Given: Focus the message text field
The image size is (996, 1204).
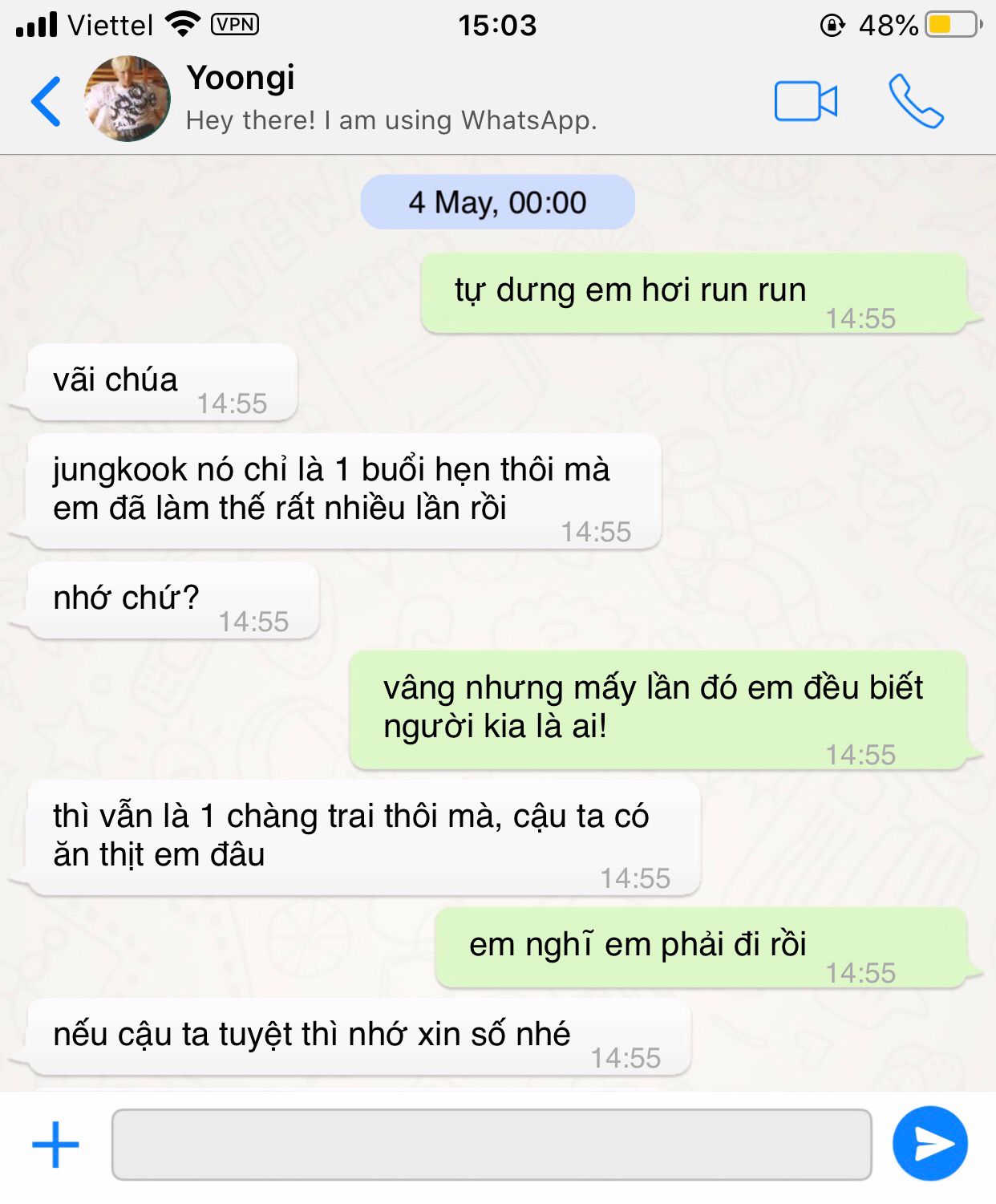Looking at the screenshot, I should pos(491,1145).
